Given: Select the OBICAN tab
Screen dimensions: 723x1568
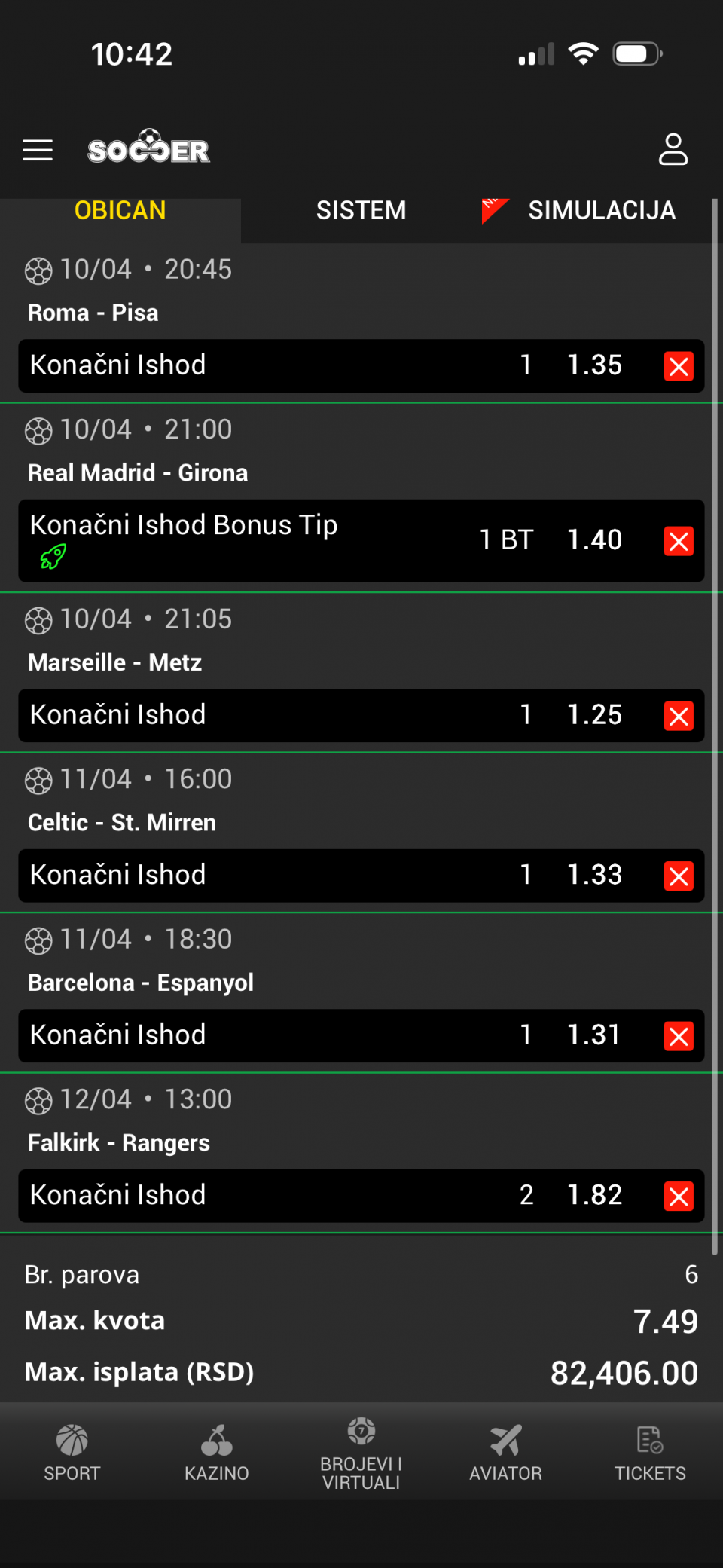Looking at the screenshot, I should [120, 210].
